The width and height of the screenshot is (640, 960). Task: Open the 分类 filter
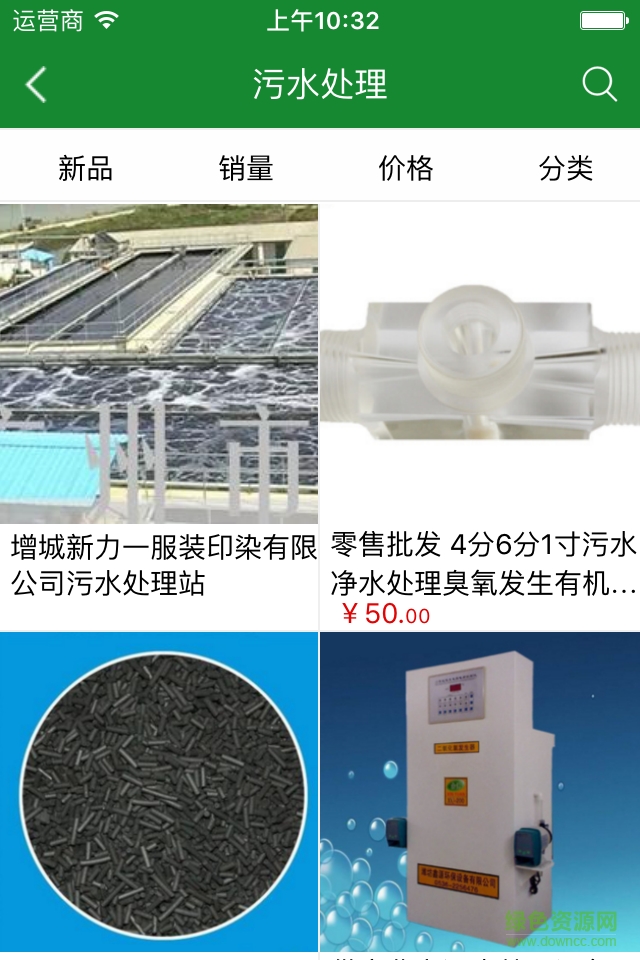(x=566, y=168)
